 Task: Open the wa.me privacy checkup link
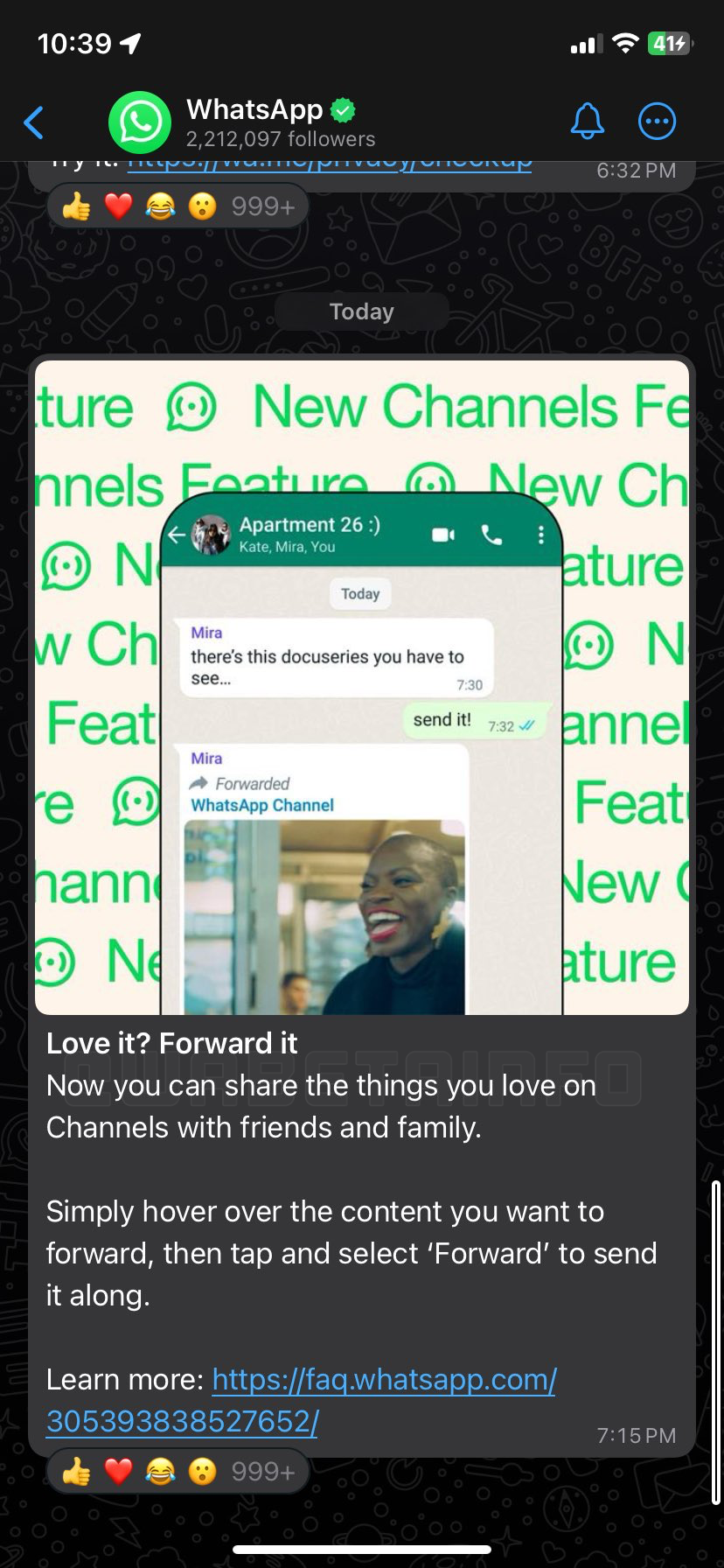(x=329, y=166)
